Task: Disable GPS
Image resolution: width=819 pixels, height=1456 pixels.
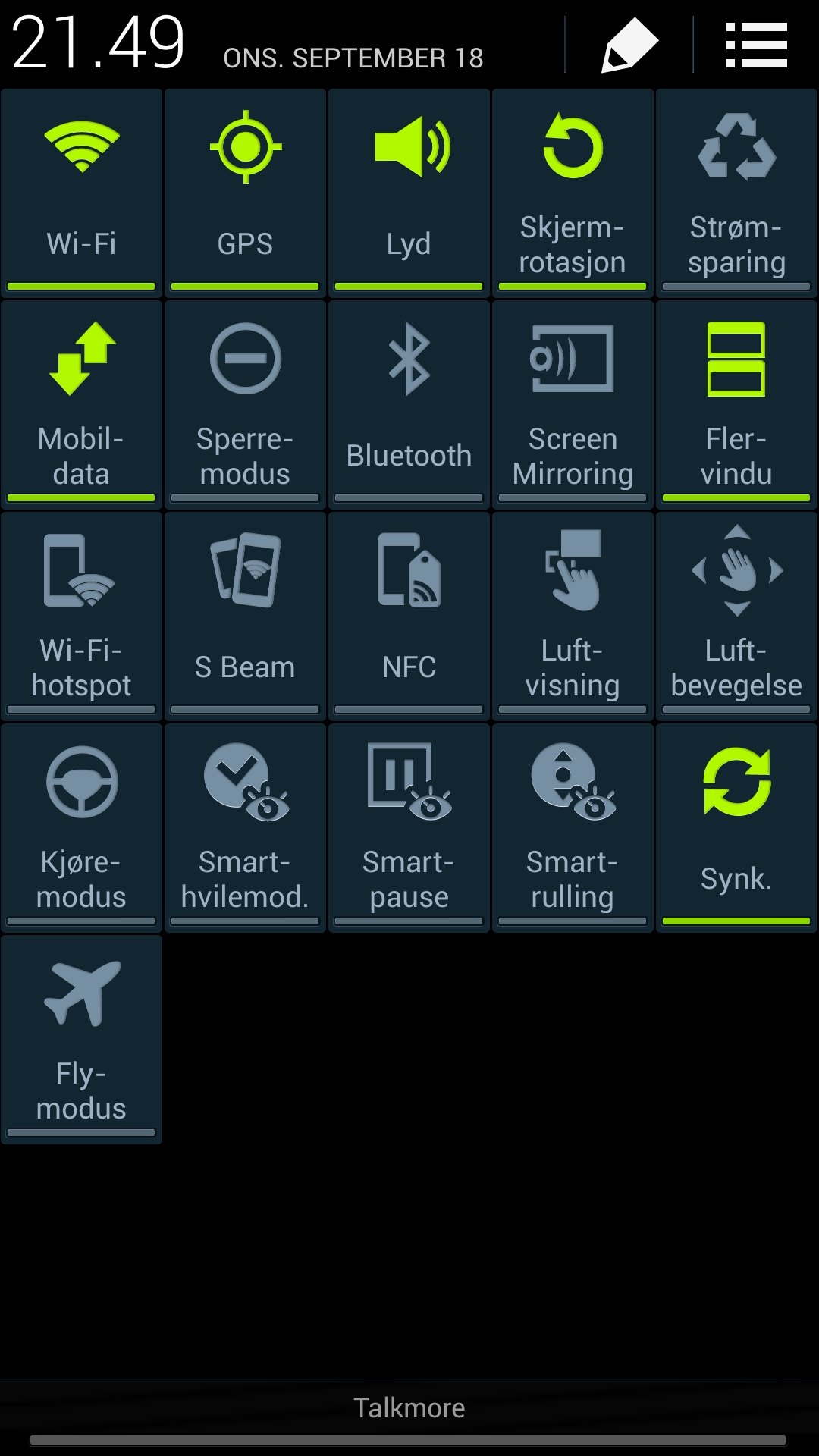Action: click(246, 193)
